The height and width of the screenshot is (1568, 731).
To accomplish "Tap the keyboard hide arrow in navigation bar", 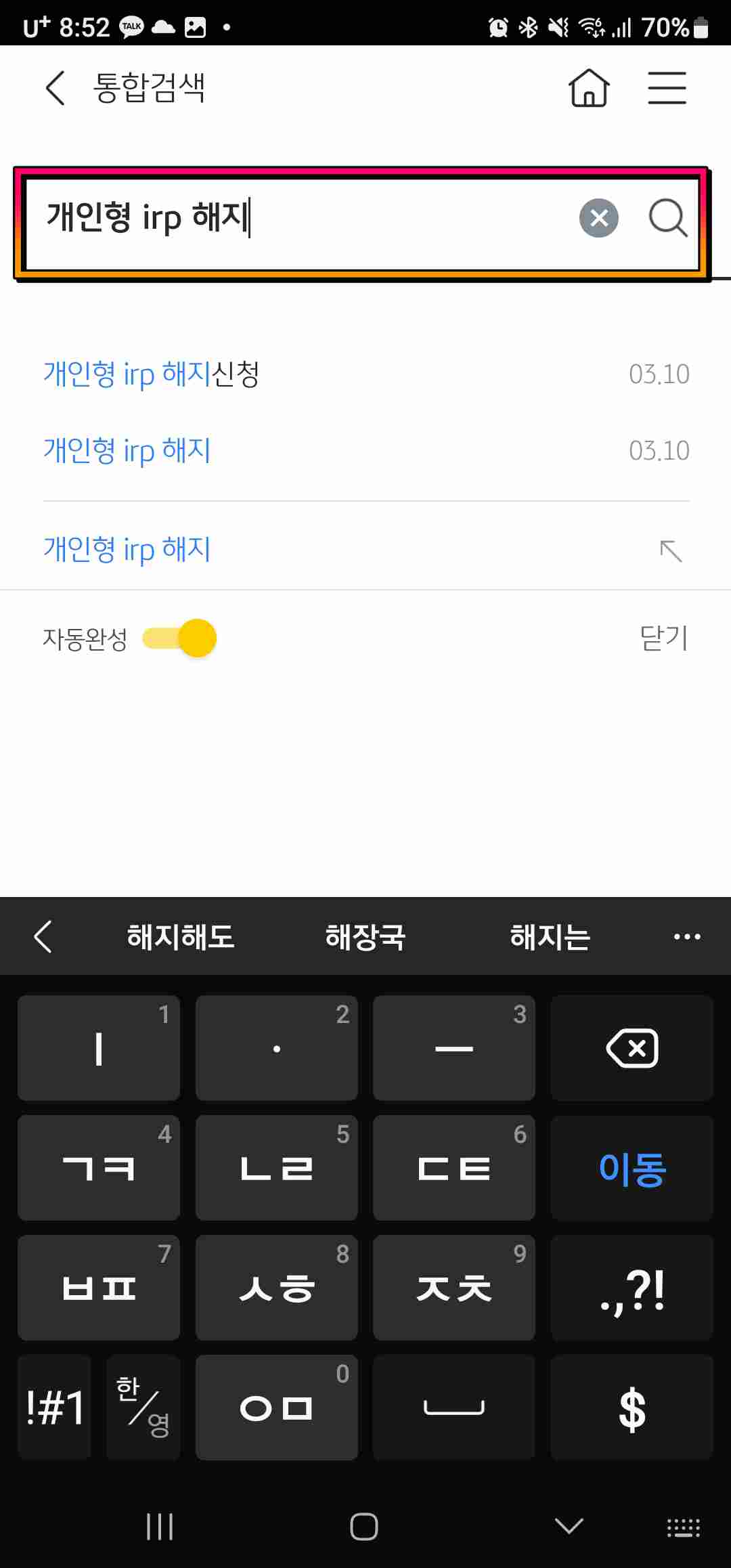I will [567, 1527].
